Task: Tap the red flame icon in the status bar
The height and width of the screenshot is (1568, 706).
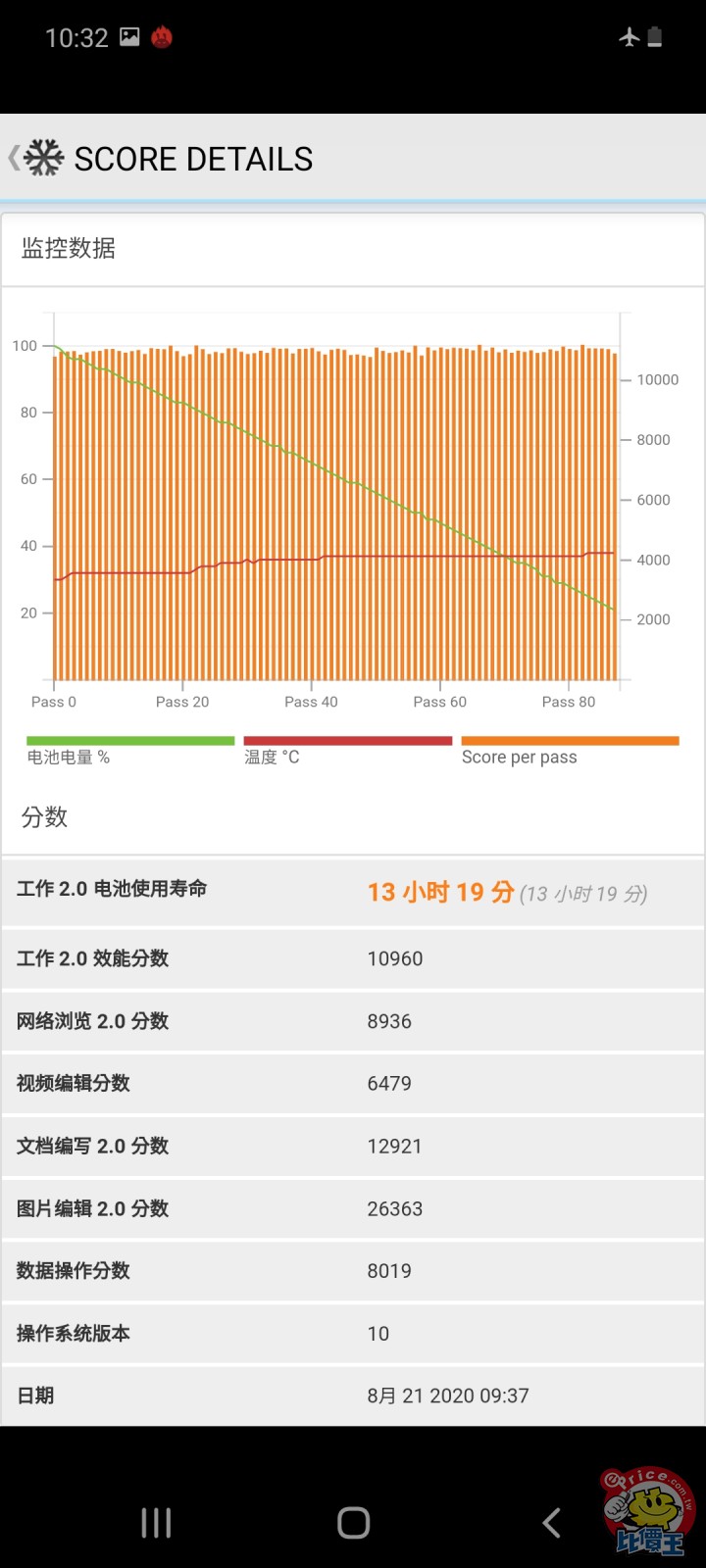Action: pos(162,36)
